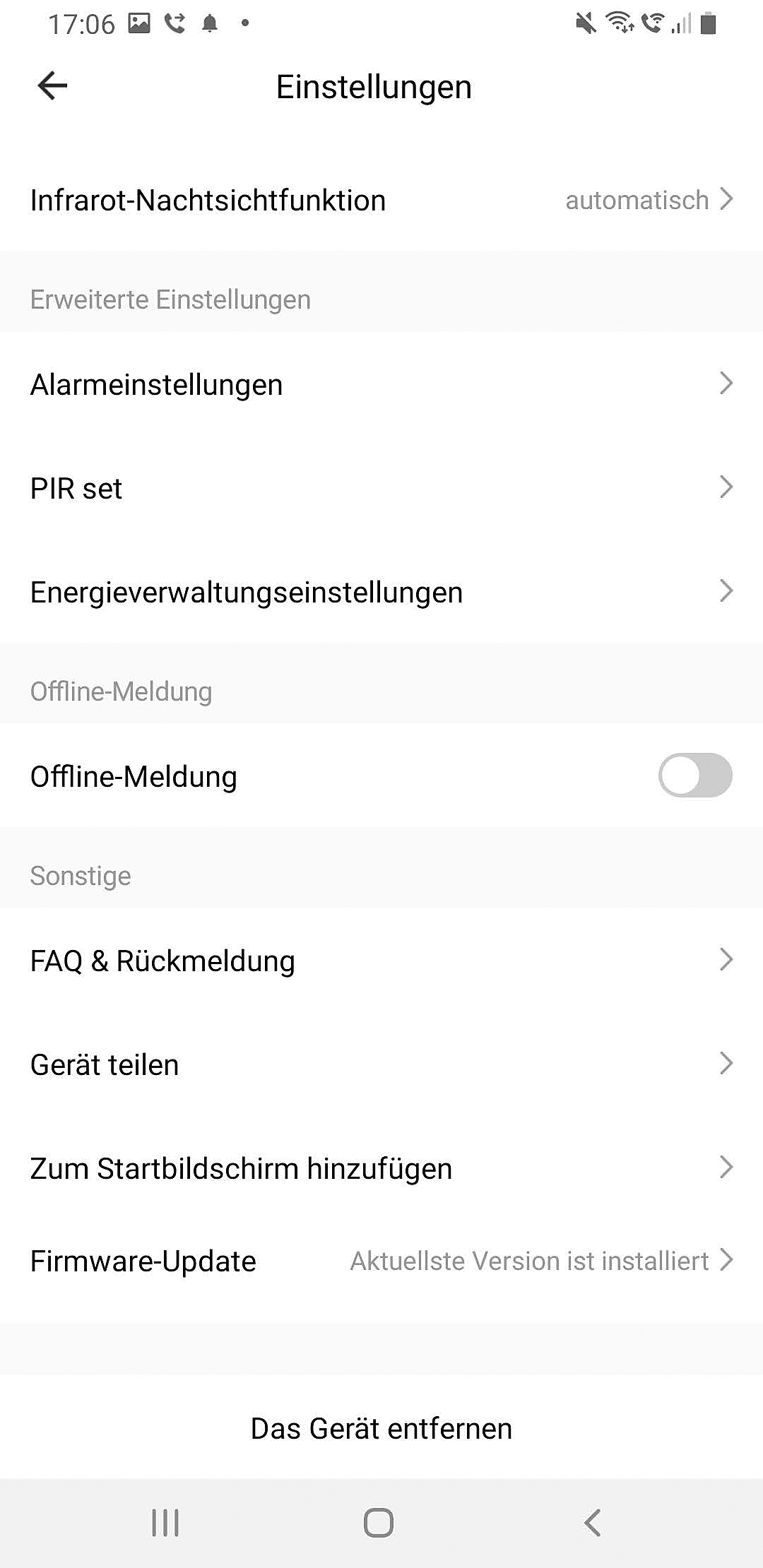Open Infrarot-Nachtsichtfunktion setting
This screenshot has width=763, height=1568.
[381, 201]
